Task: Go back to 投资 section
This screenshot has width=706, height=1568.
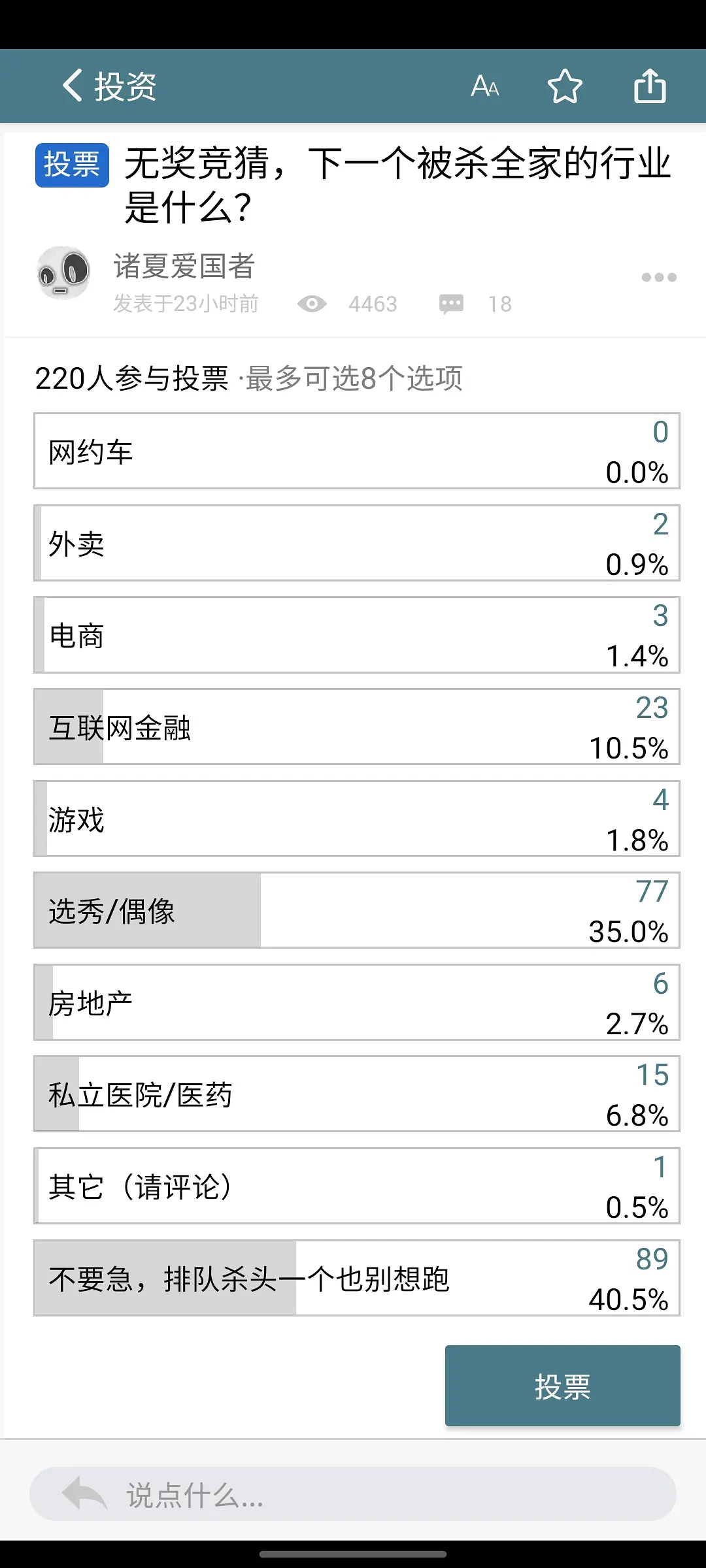Action: [109, 86]
